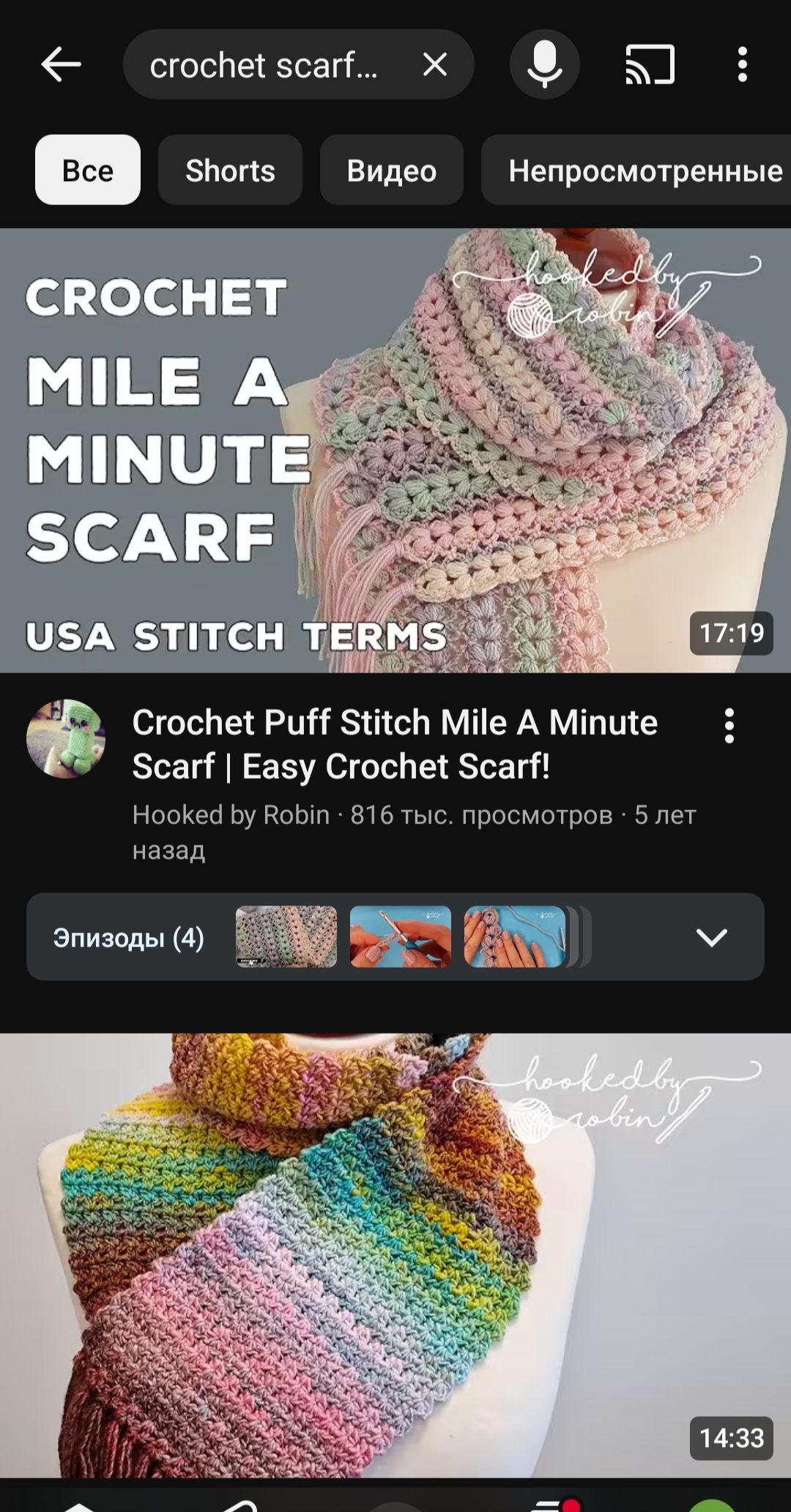Play the 14:33 rainbow scarf video
The height and width of the screenshot is (1512, 791).
395,1255
